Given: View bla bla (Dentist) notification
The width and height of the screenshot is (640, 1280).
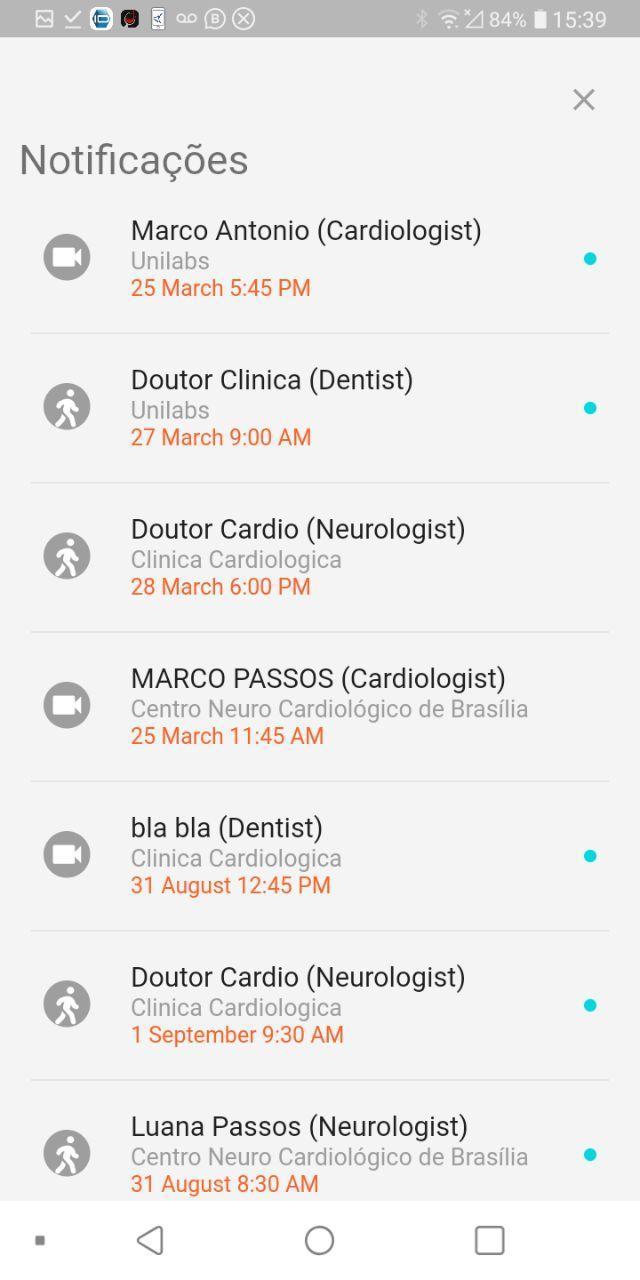Looking at the screenshot, I should [320, 856].
